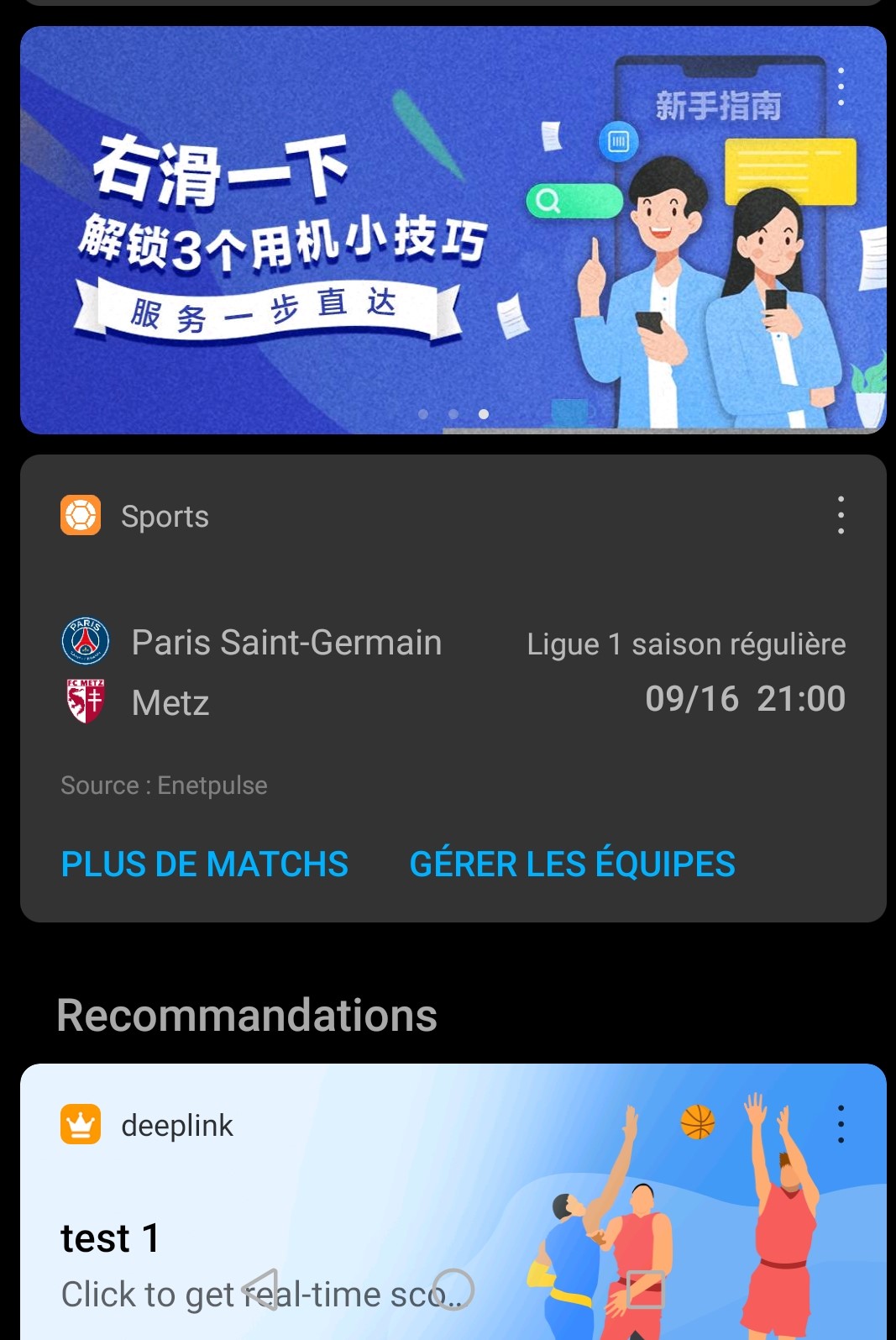Image resolution: width=896 pixels, height=1340 pixels.
Task: Open the Sports card overflow menu
Action: coord(841,516)
